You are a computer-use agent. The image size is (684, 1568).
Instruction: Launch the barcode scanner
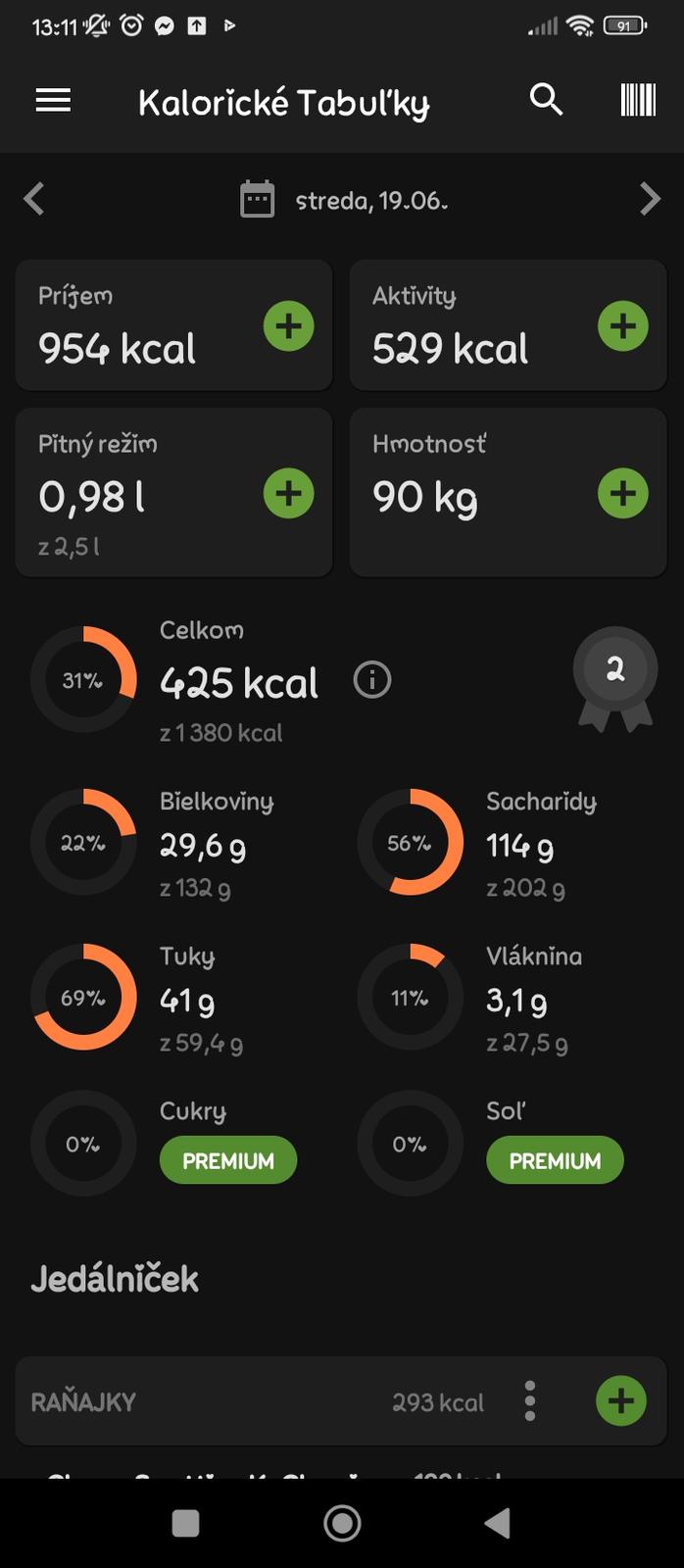click(x=638, y=100)
